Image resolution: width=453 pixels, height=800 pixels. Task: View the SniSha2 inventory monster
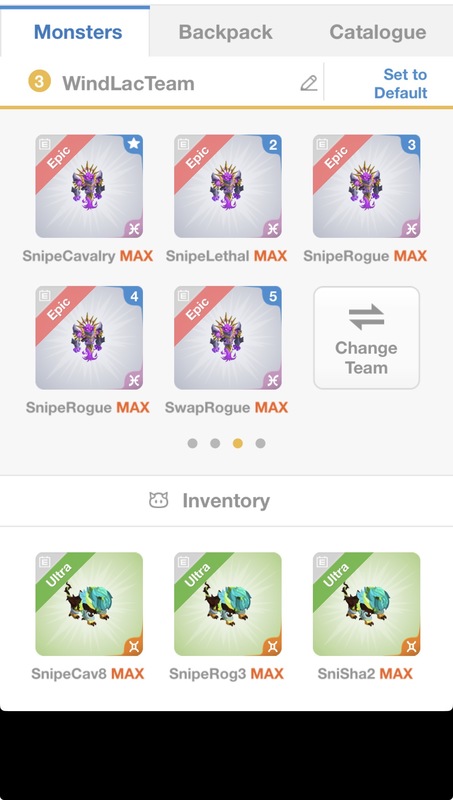[366, 604]
